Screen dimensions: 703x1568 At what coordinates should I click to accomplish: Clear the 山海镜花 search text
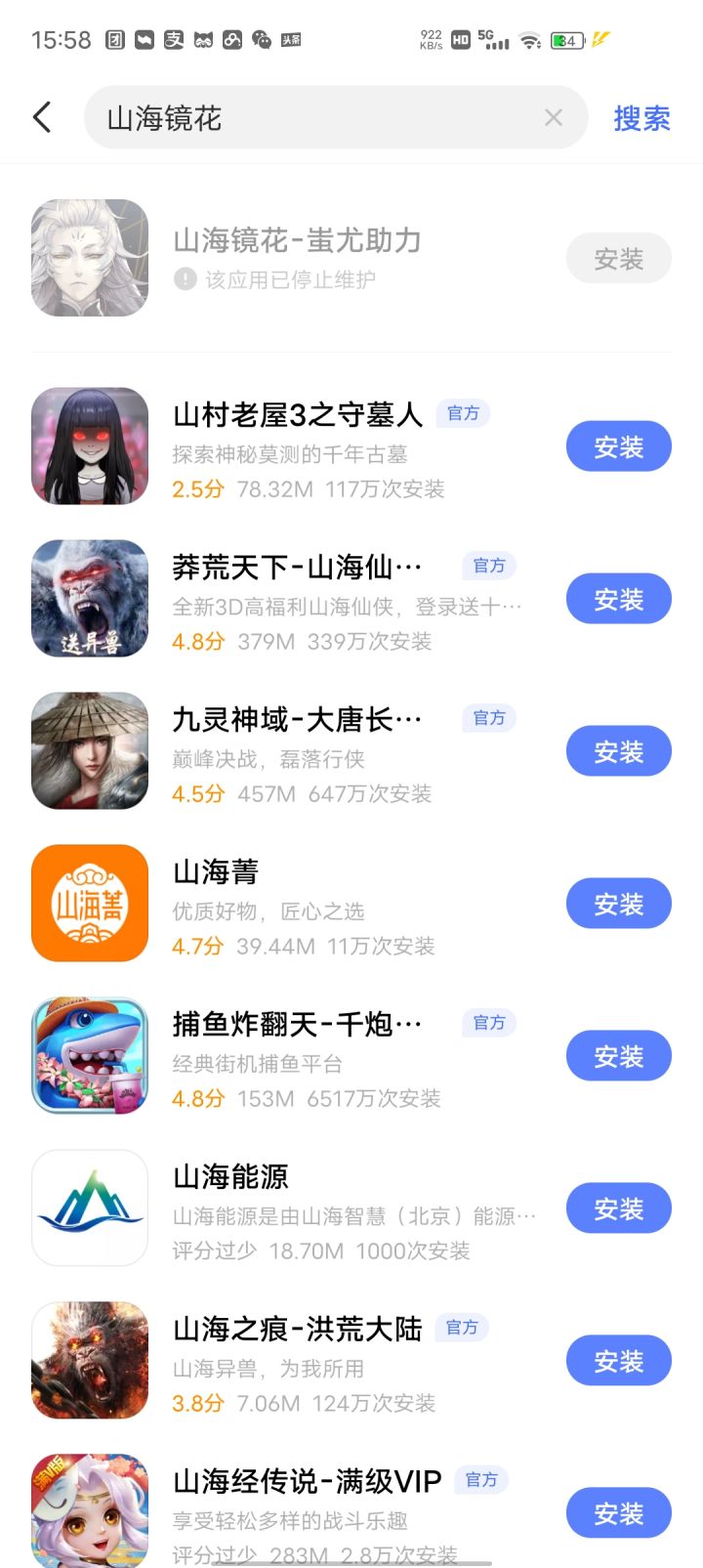point(553,118)
